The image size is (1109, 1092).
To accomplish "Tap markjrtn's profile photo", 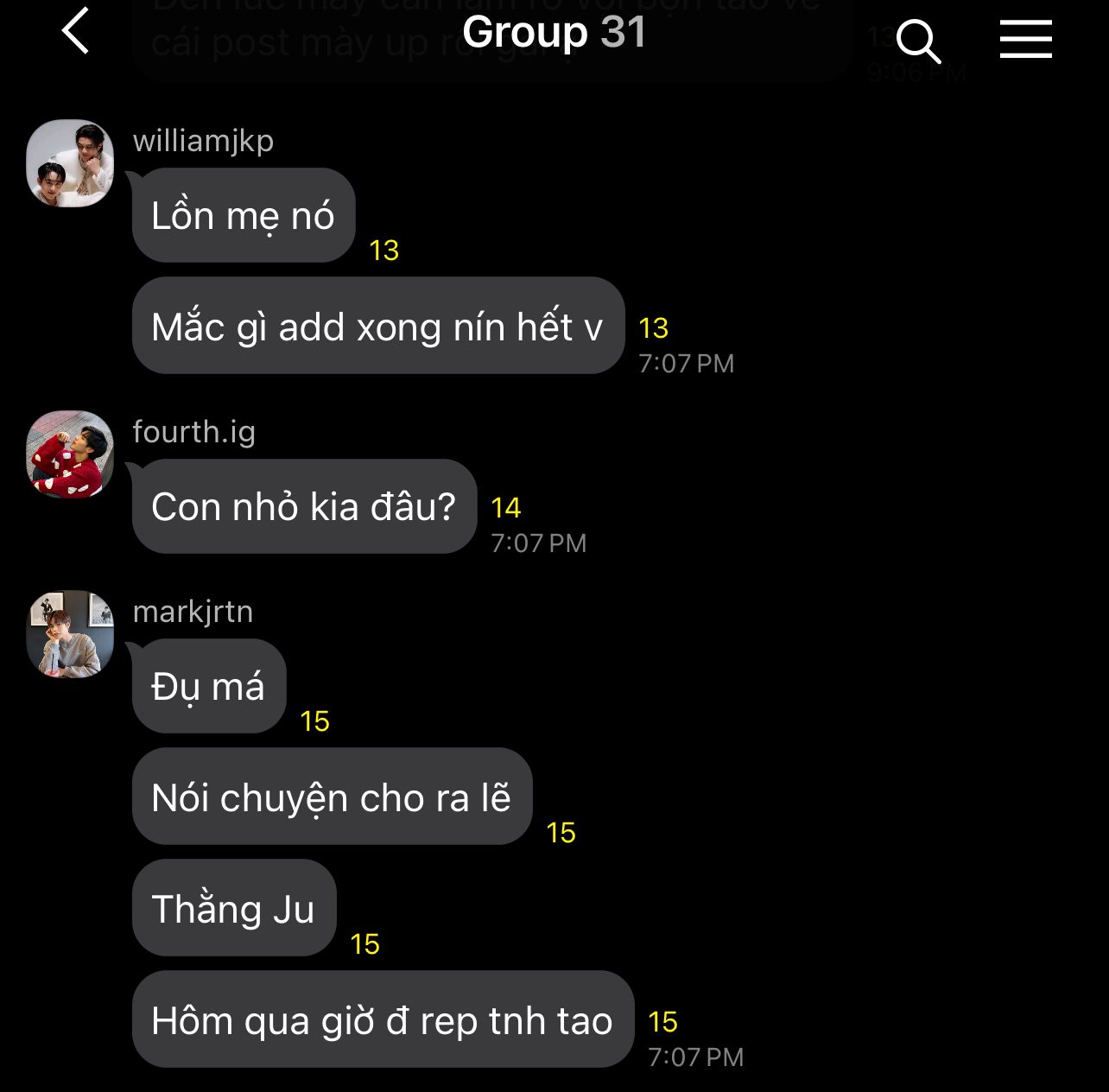I will (70, 634).
